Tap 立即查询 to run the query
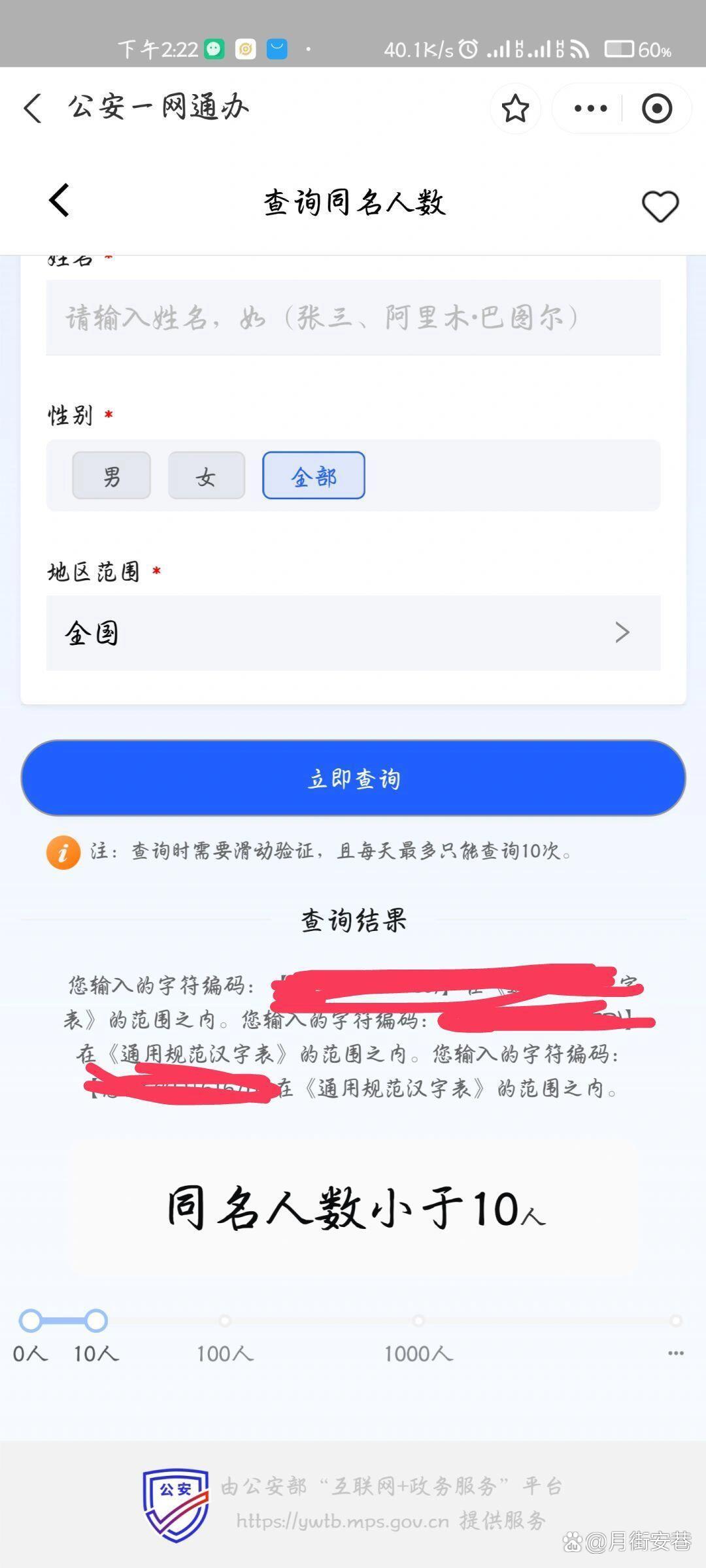Screen dimensions: 706x1568 [353, 778]
